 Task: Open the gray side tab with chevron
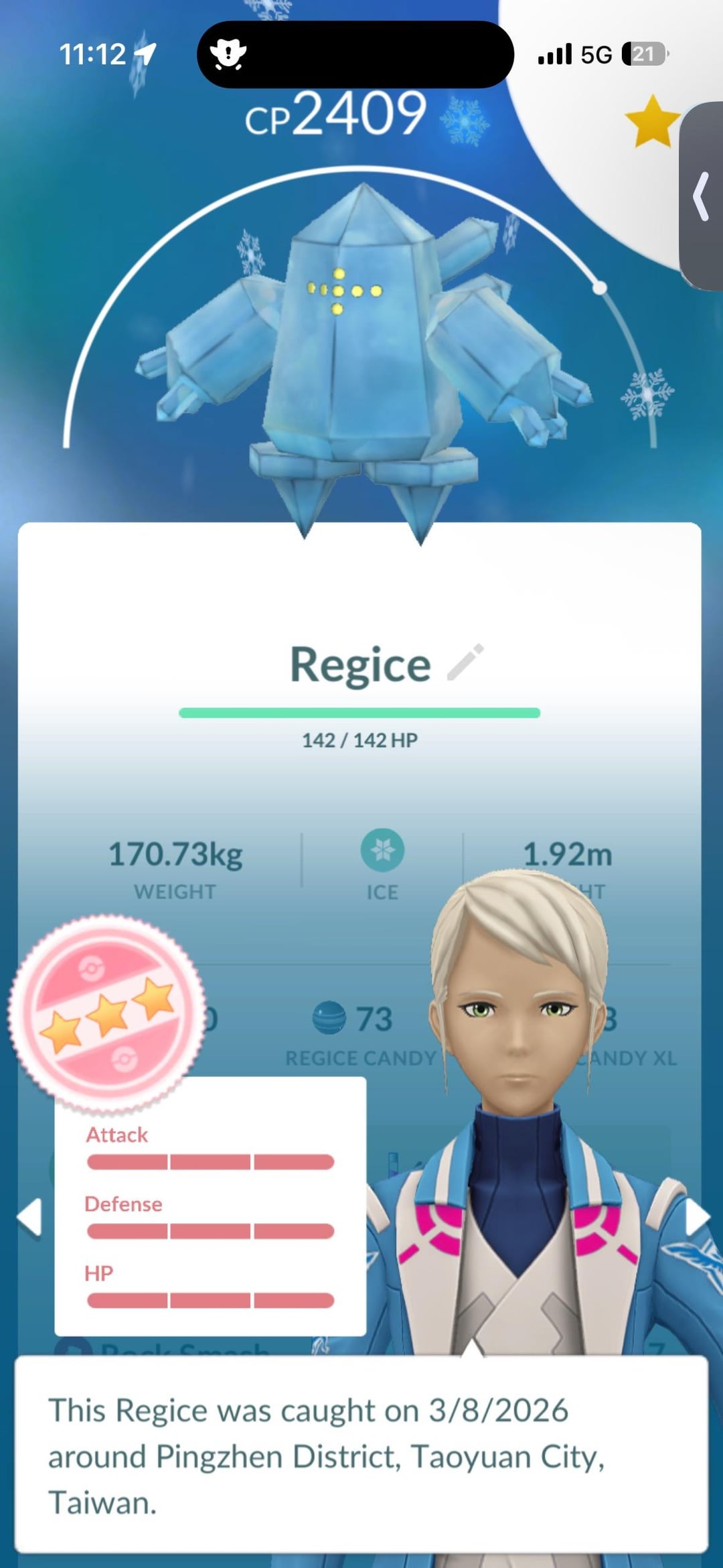coord(702,196)
